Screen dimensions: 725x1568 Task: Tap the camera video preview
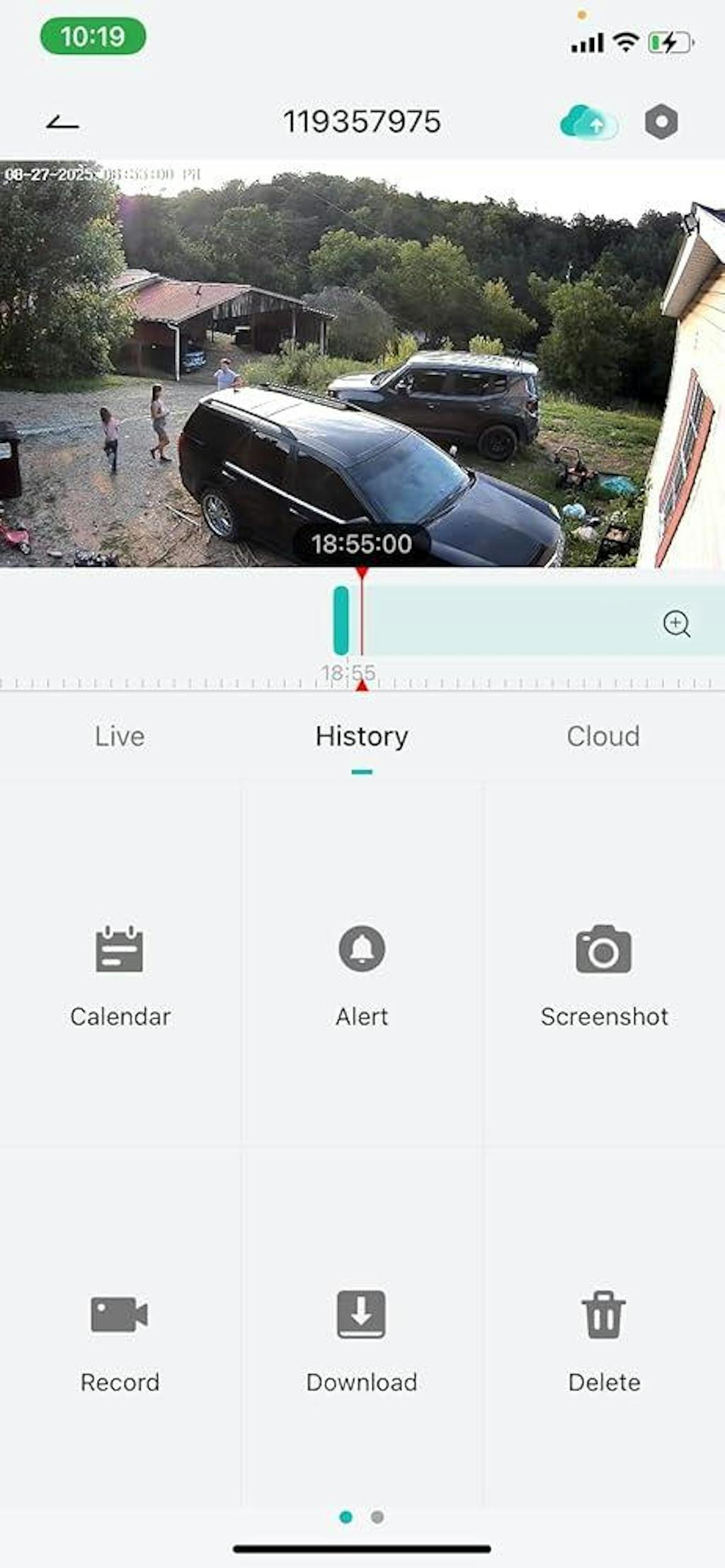[362, 362]
